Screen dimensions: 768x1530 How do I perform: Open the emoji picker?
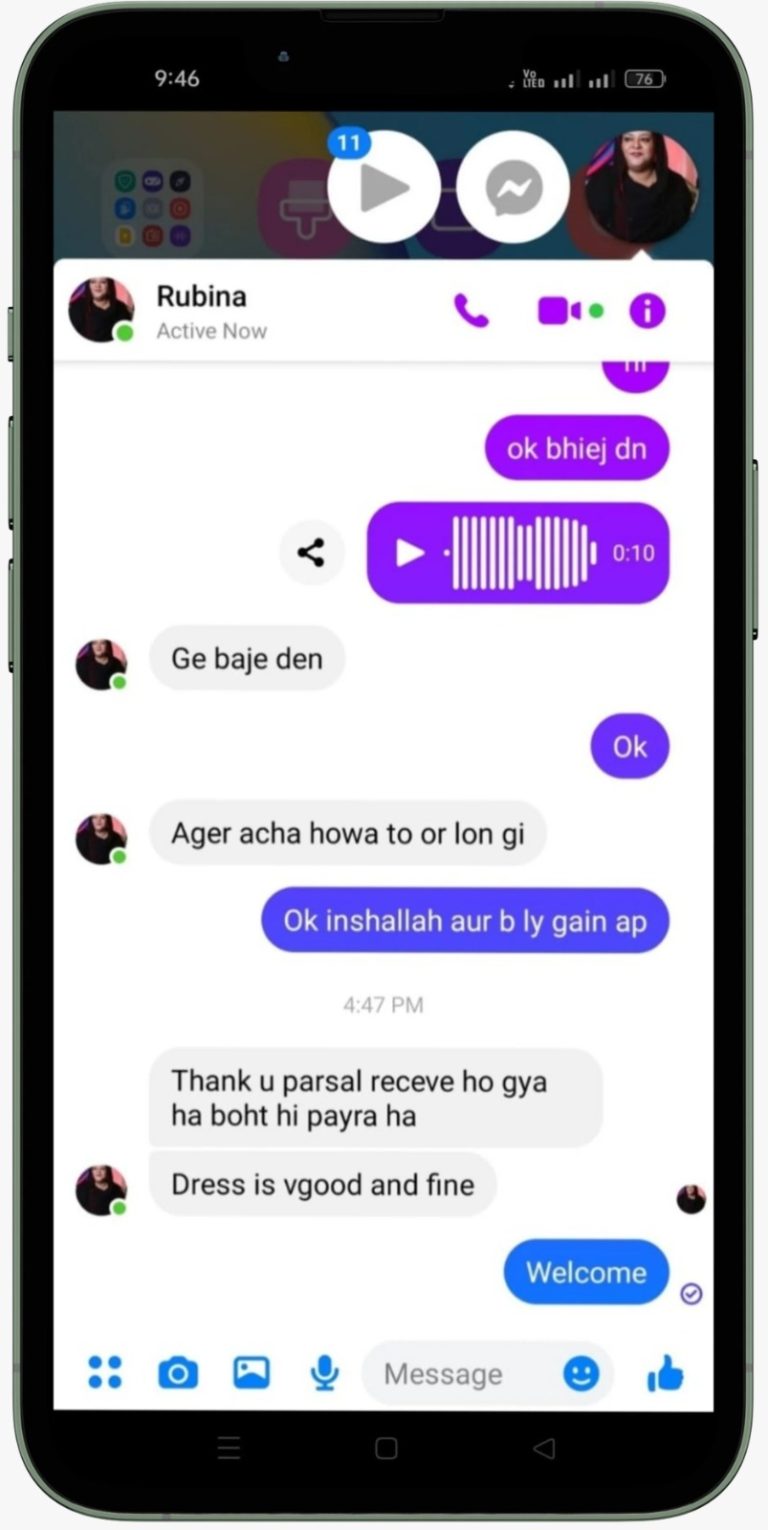tap(581, 1373)
